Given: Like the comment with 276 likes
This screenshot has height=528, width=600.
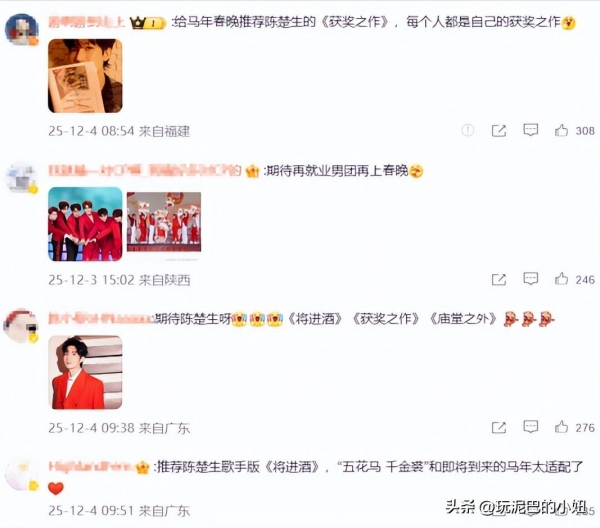Looking at the screenshot, I should [561, 427].
